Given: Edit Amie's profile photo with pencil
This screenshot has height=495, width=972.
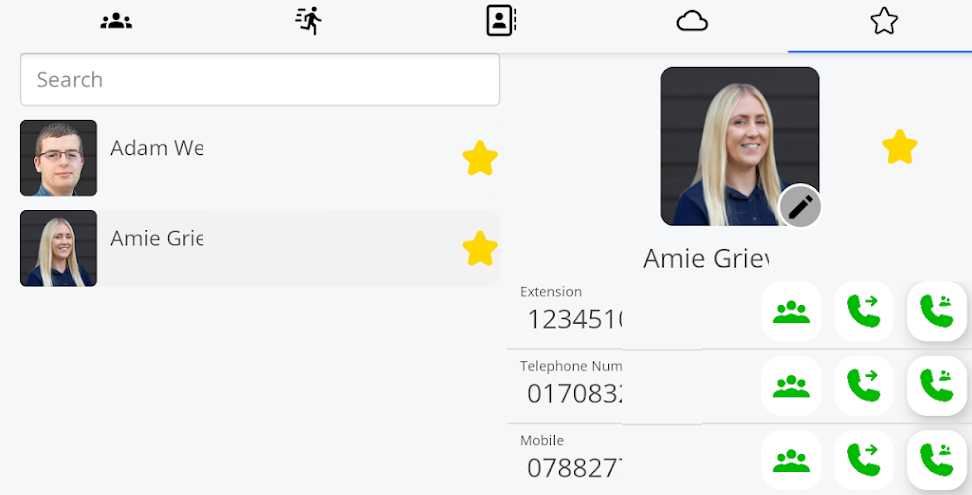Looking at the screenshot, I should pyautogui.click(x=800, y=207).
